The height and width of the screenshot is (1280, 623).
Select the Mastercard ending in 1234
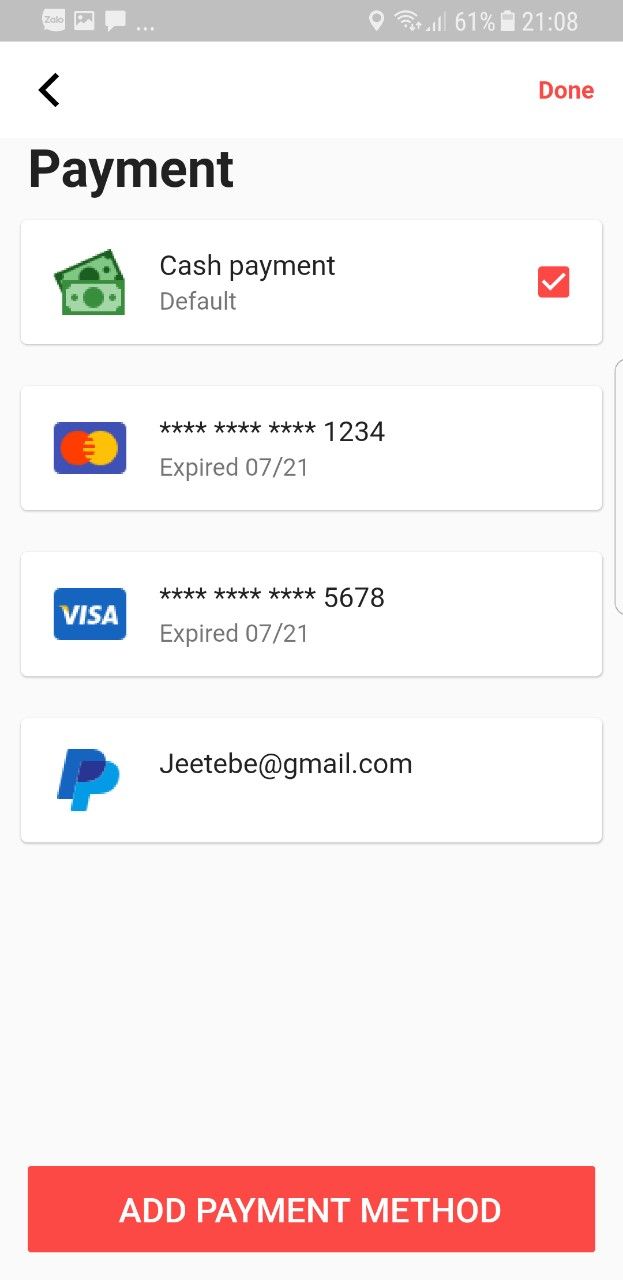311,448
